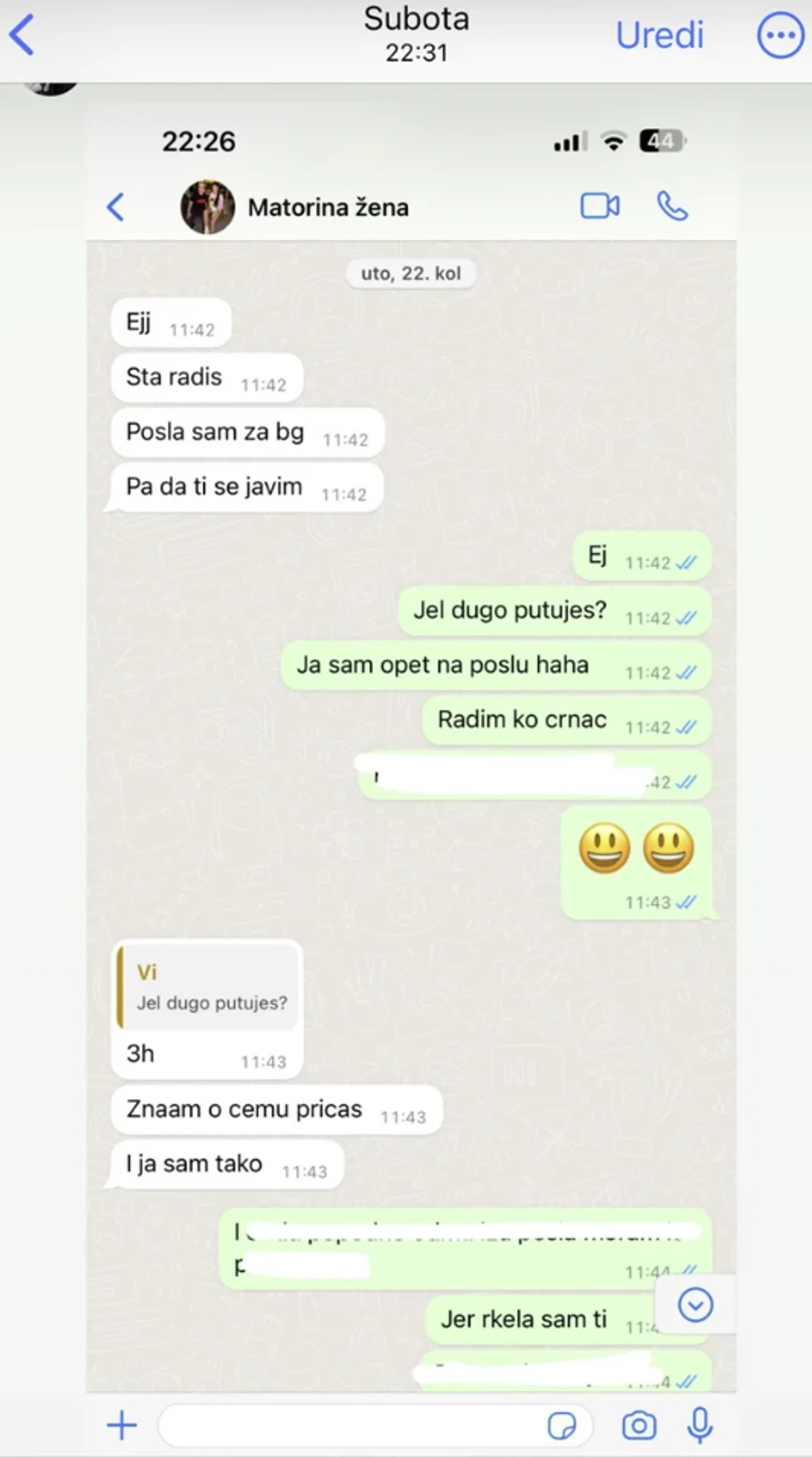This screenshot has width=812, height=1458.
Task: Open the more options menu
Action: point(780,35)
